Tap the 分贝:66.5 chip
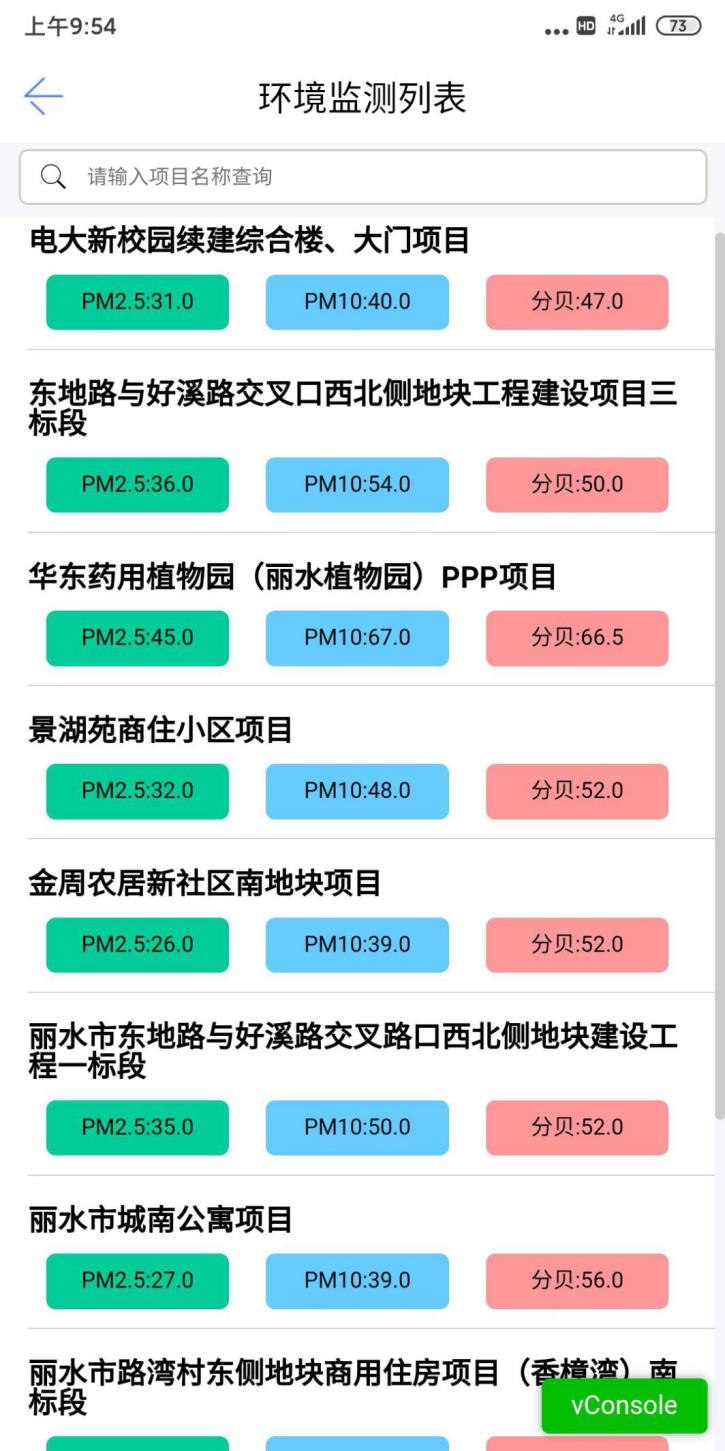The height and width of the screenshot is (1451, 725). pyautogui.click(x=577, y=638)
